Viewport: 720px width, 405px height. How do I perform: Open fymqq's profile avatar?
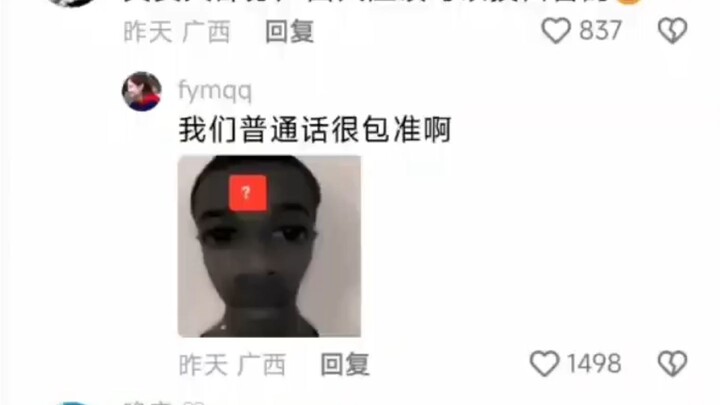click(142, 91)
